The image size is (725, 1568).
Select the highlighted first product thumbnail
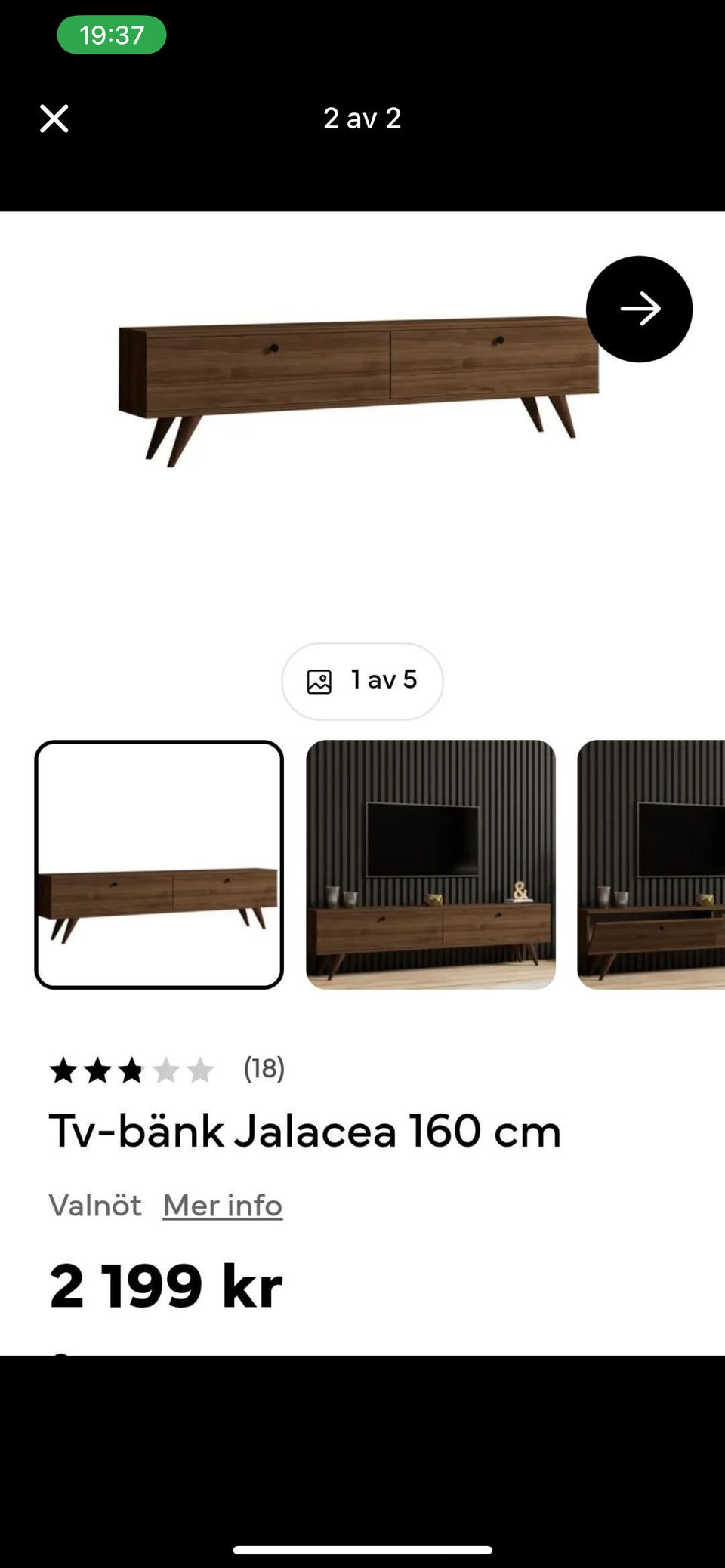click(x=160, y=866)
